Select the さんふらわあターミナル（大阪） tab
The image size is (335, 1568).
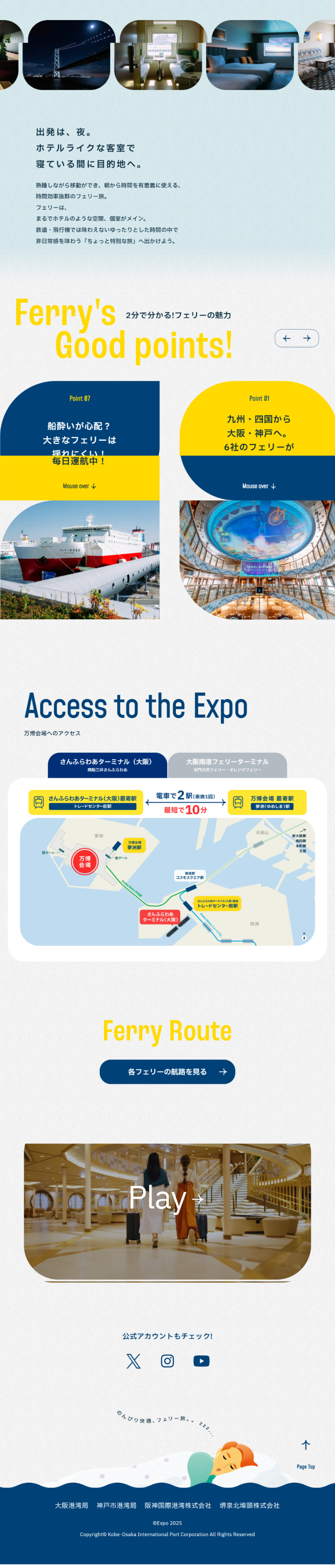click(x=107, y=764)
